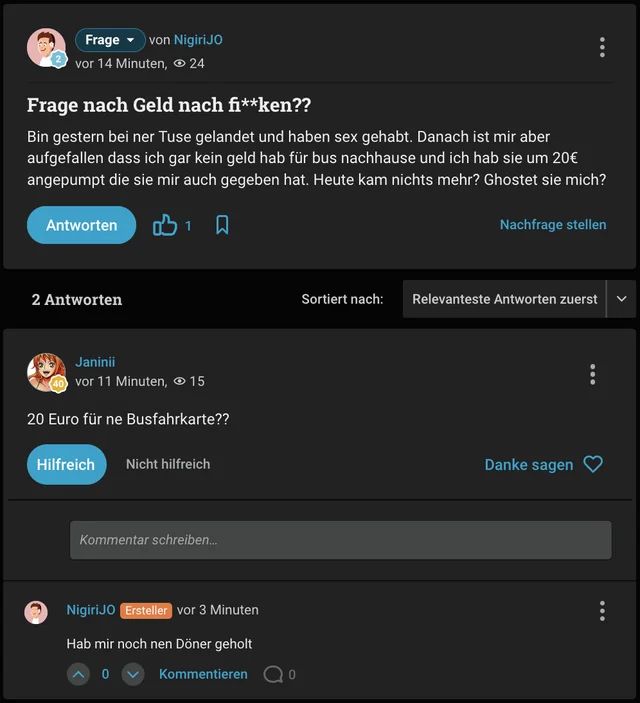The width and height of the screenshot is (640, 703).
Task: Tap the Antworten button
Action: pos(81,225)
